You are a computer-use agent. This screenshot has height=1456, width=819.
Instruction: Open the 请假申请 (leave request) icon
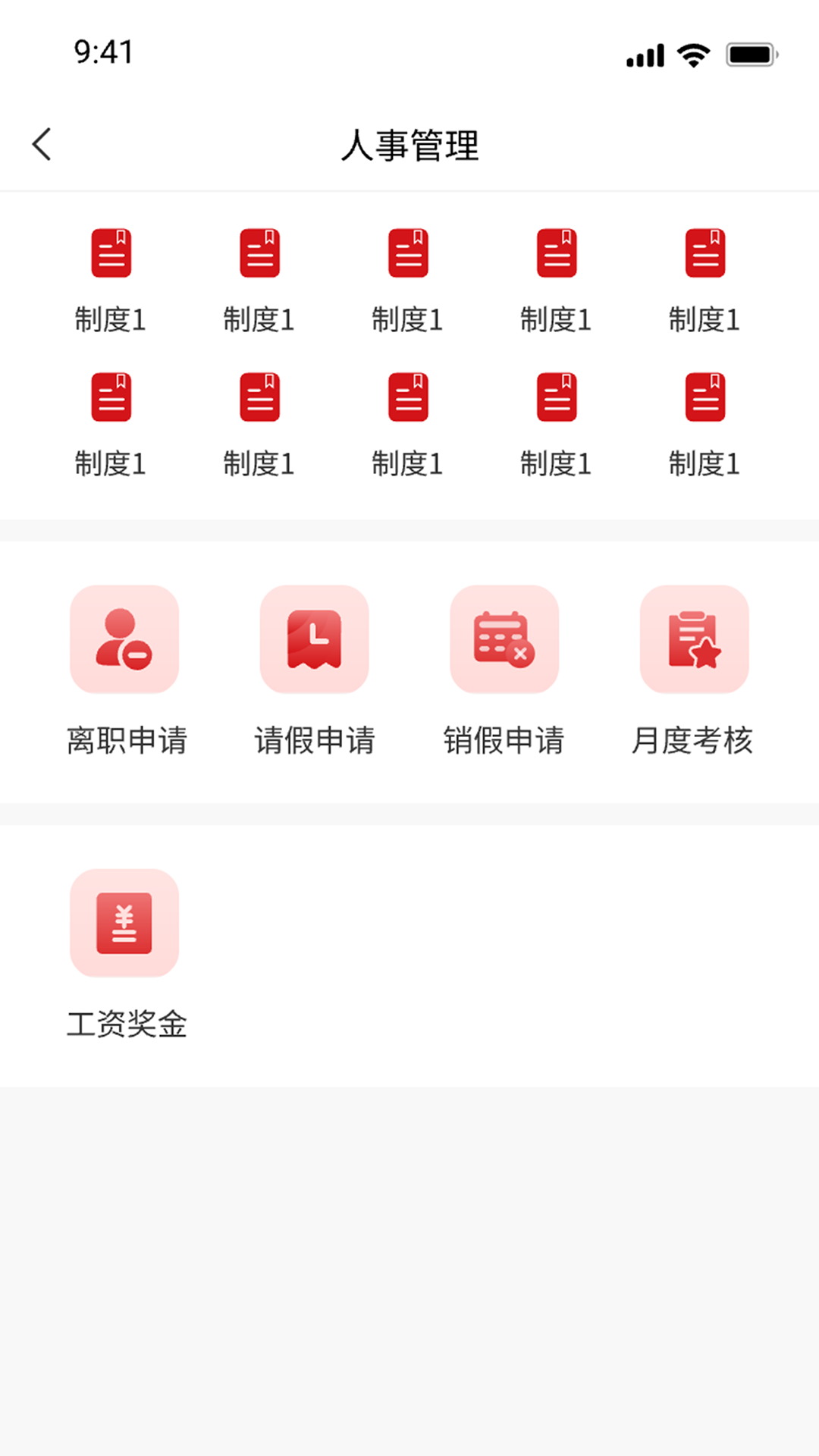(x=314, y=639)
